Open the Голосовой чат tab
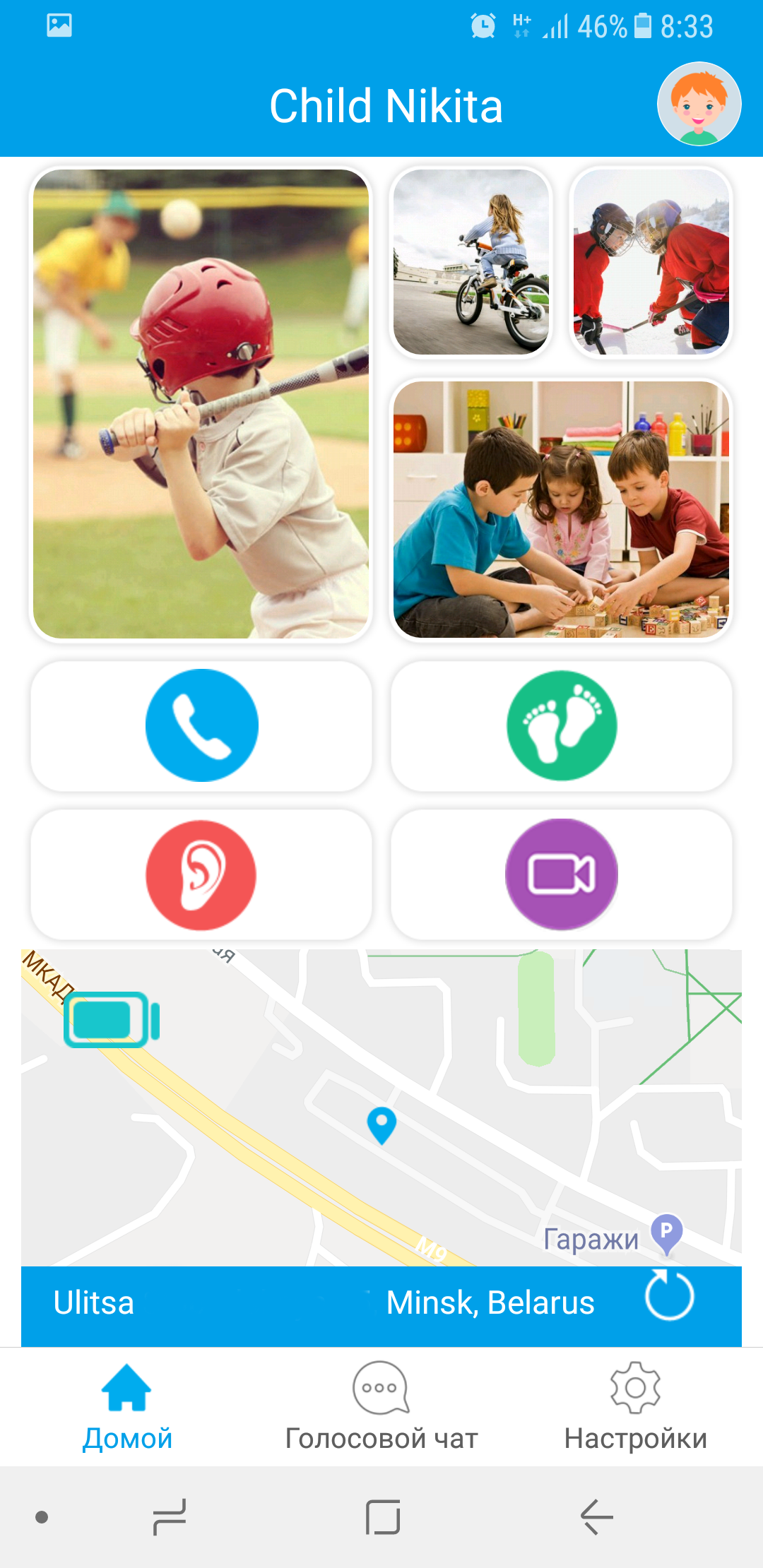The height and width of the screenshot is (1568, 763). [x=381, y=1407]
